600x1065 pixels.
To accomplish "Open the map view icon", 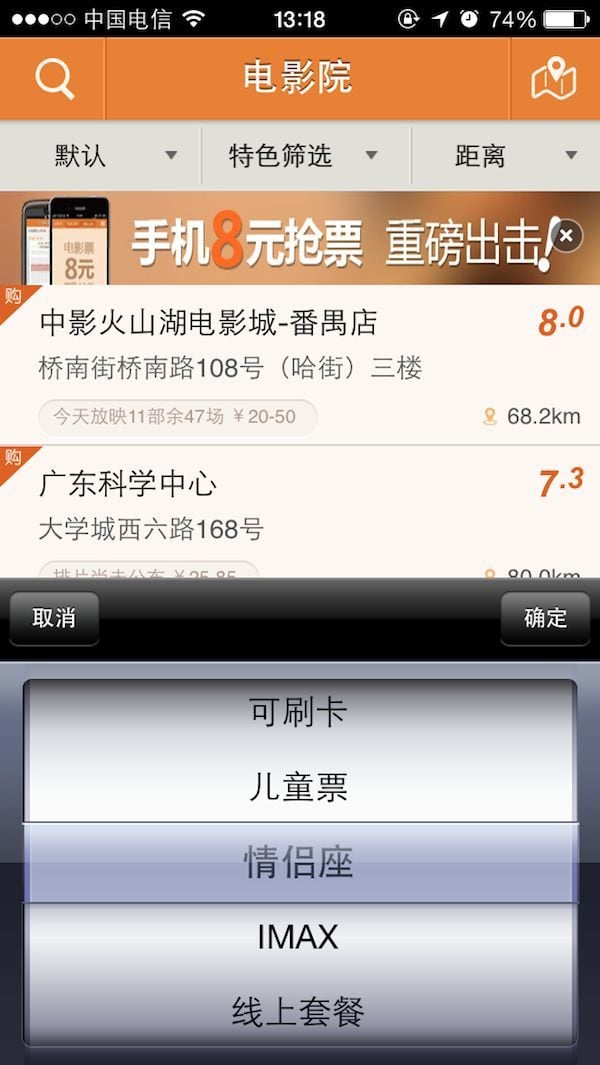I will coord(553,79).
